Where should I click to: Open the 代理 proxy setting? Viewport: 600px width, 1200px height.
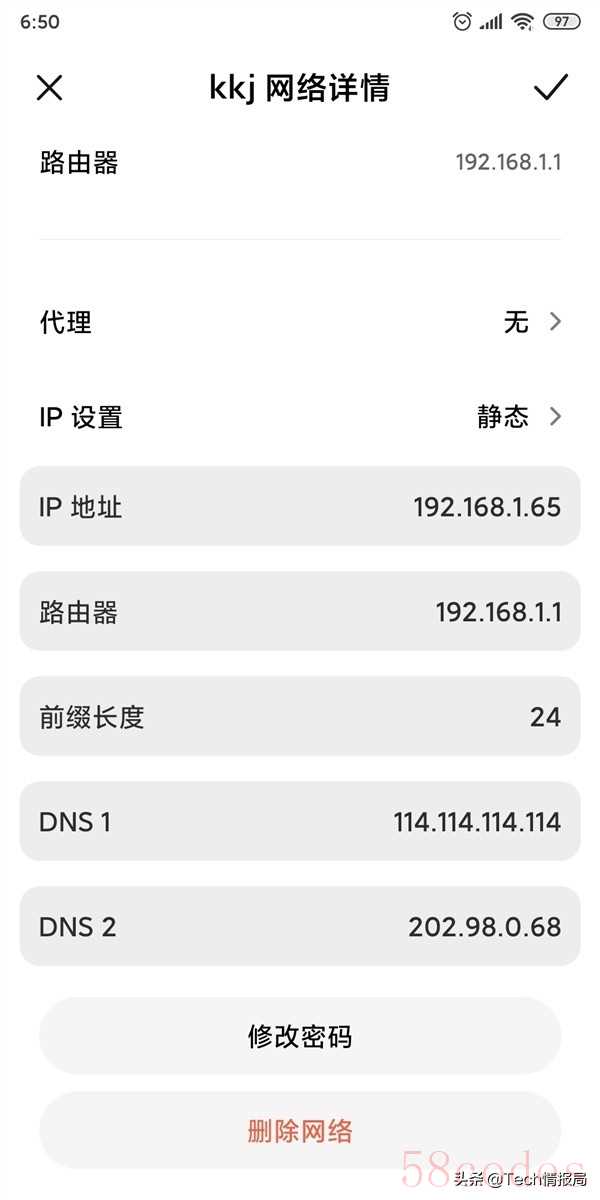300,322
